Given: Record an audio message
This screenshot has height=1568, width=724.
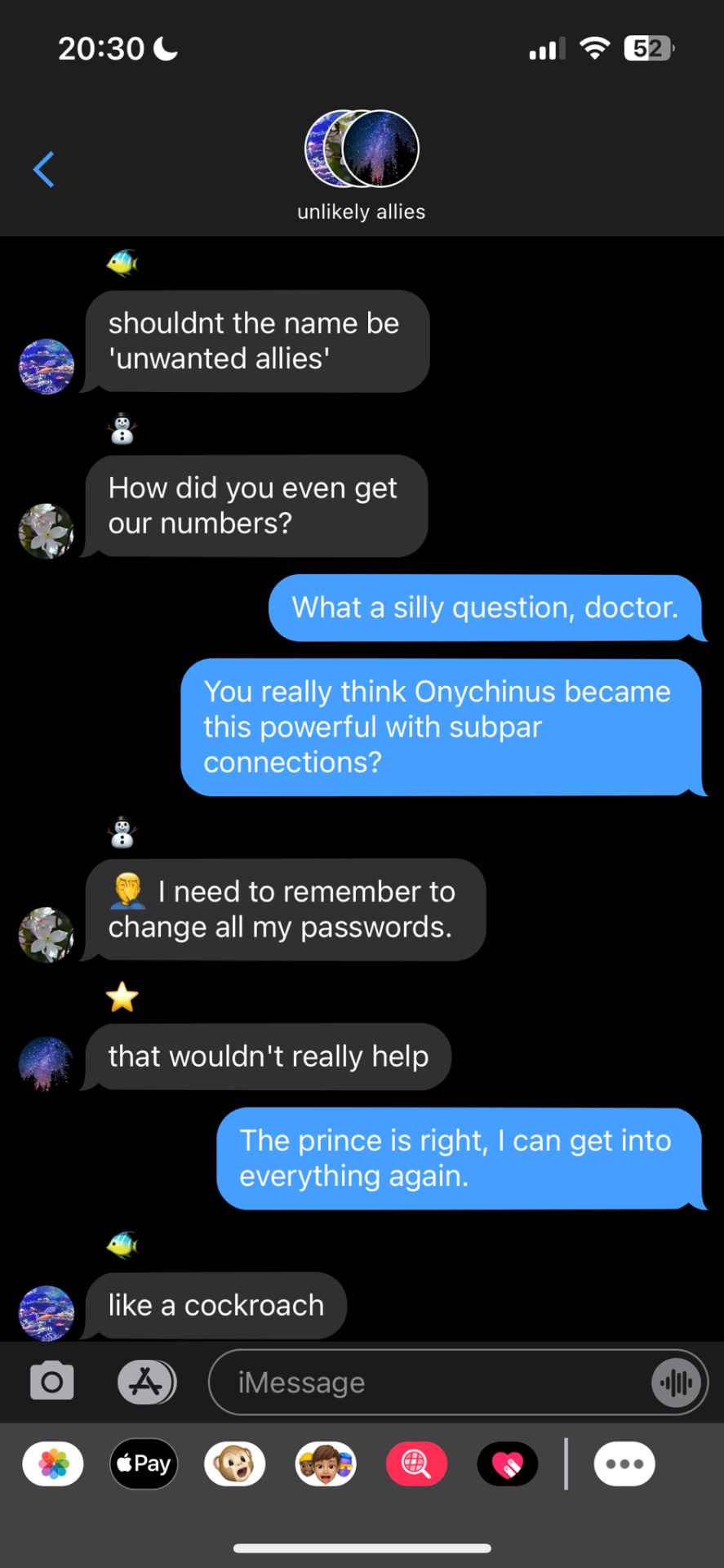Looking at the screenshot, I should coord(677,1382).
